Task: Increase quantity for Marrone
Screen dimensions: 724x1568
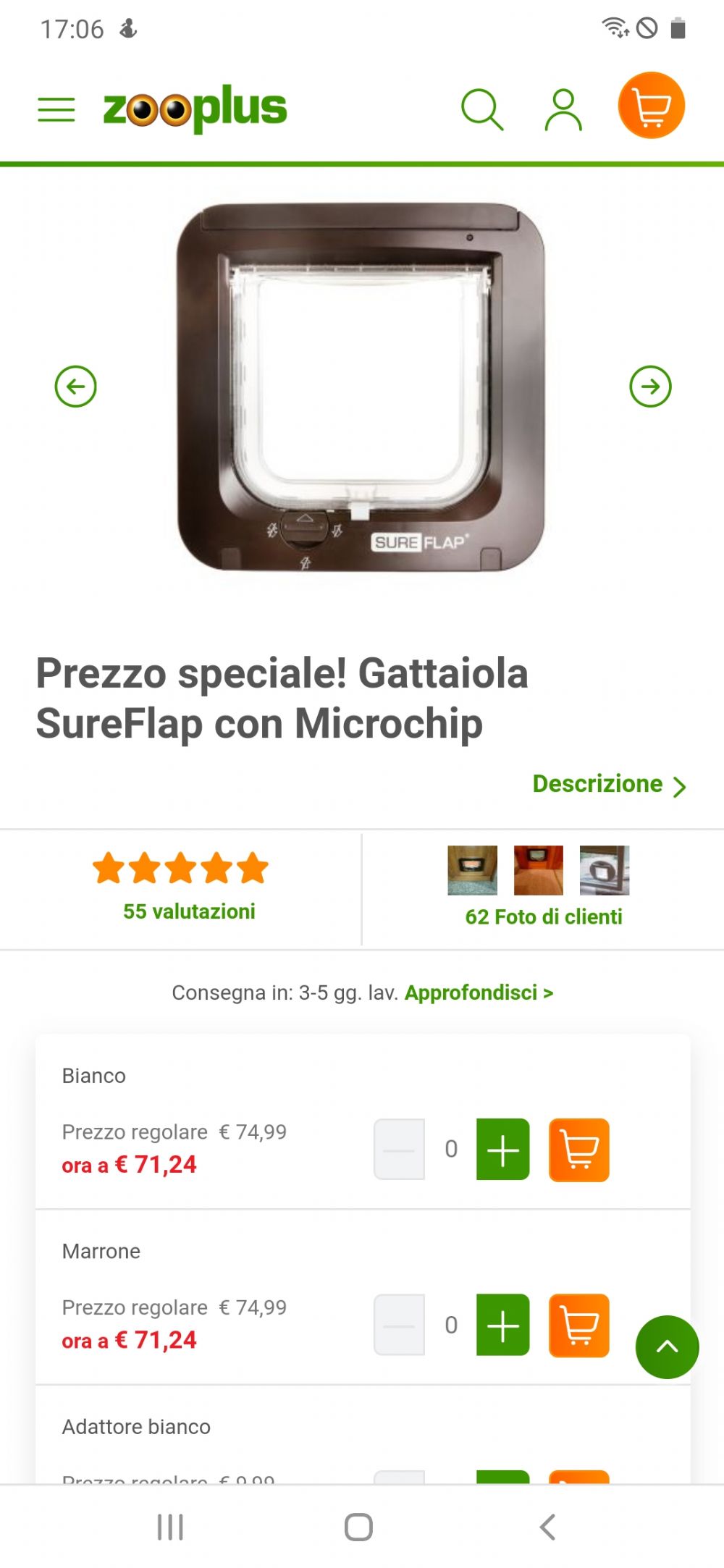Action: (503, 1325)
